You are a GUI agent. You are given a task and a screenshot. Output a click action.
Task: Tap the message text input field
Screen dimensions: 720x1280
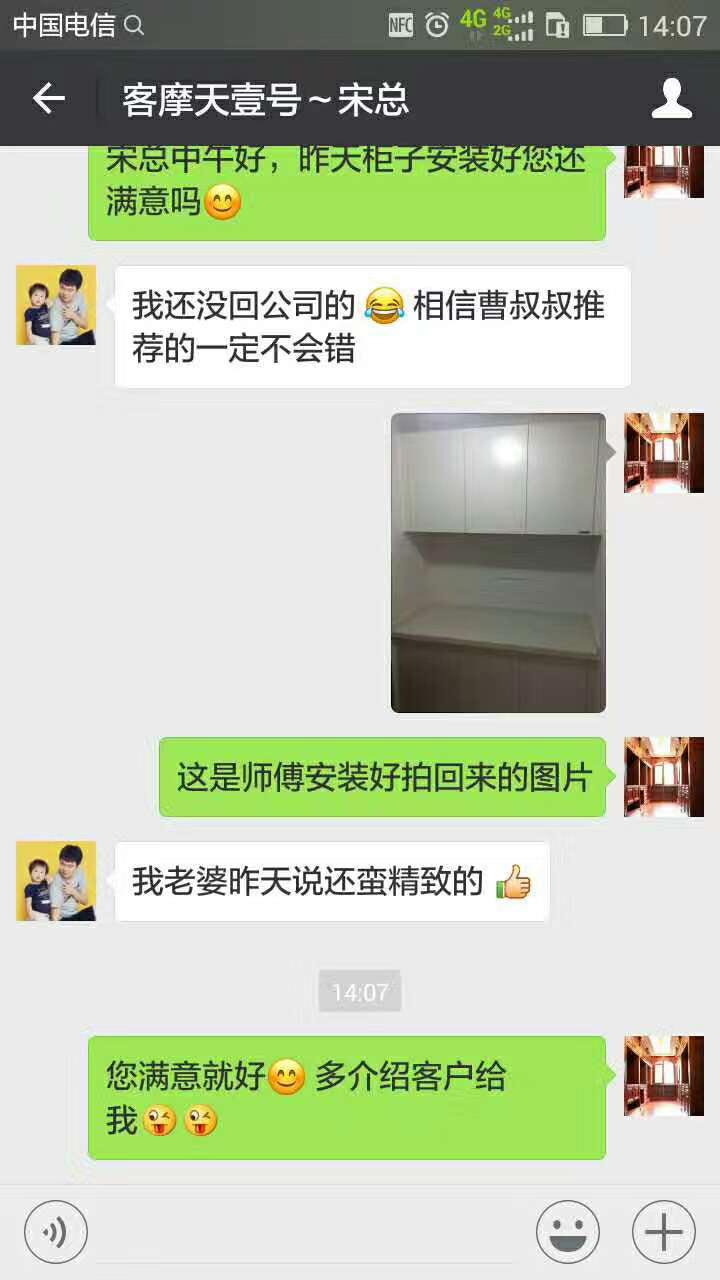tap(310, 1232)
